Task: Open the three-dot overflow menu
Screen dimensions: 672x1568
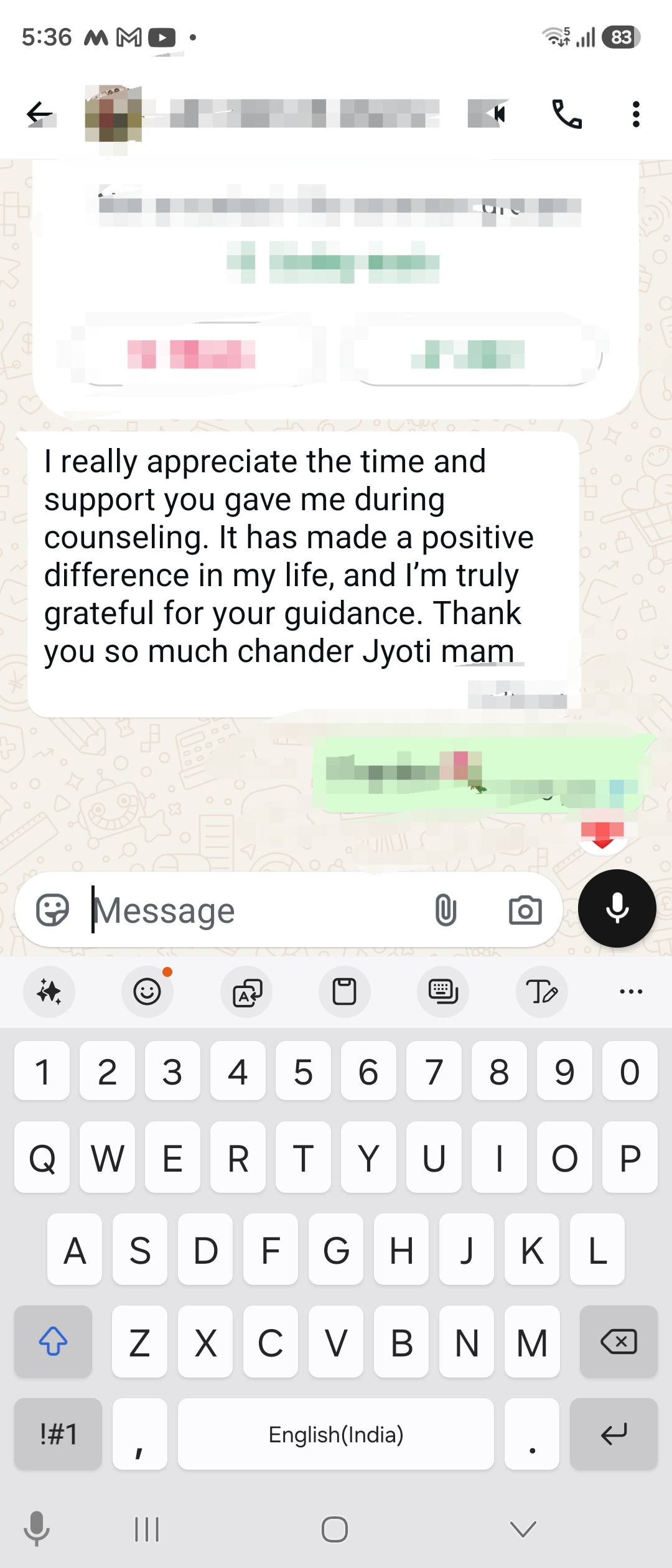Action: point(635,114)
